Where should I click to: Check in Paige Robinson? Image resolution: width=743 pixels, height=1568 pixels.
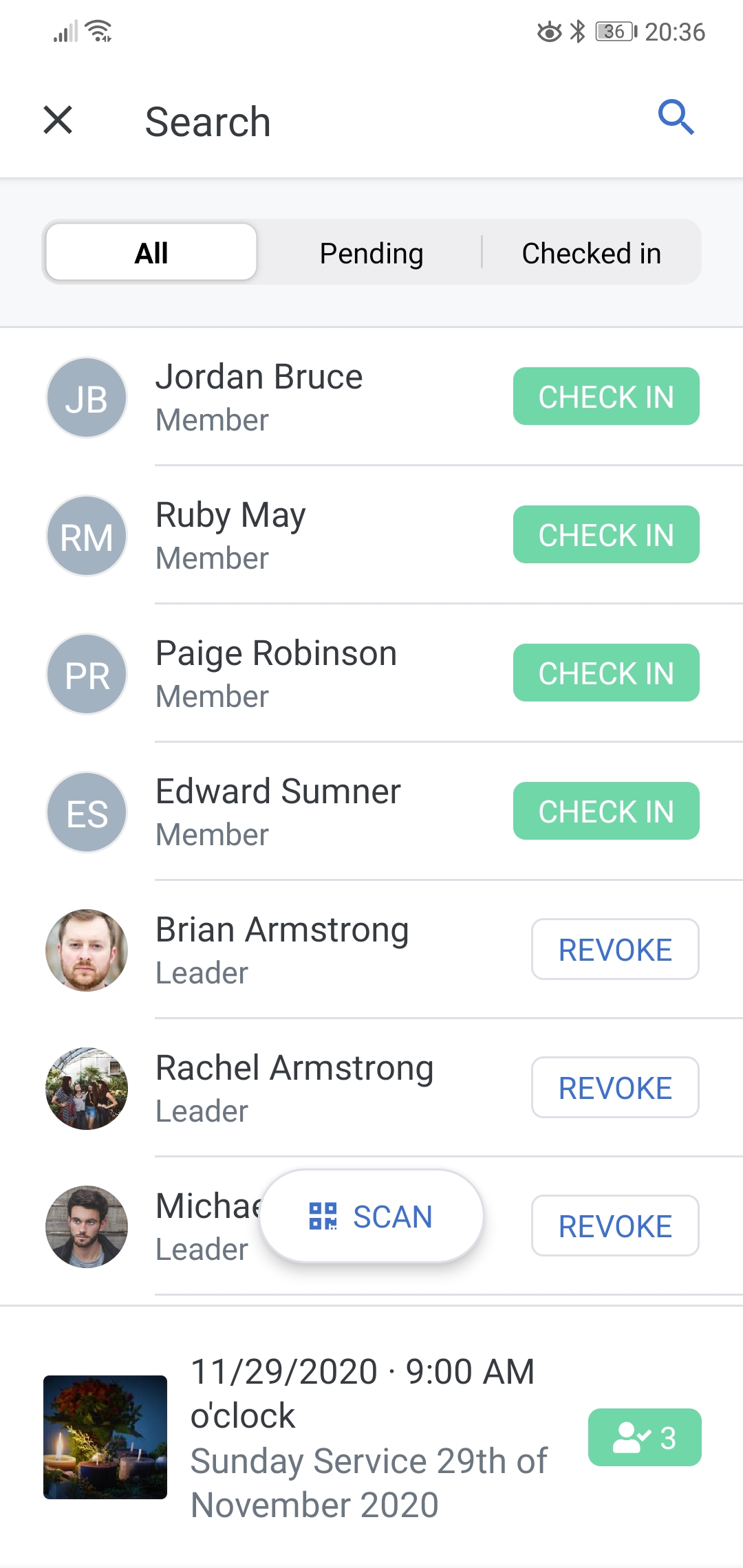[606, 673]
